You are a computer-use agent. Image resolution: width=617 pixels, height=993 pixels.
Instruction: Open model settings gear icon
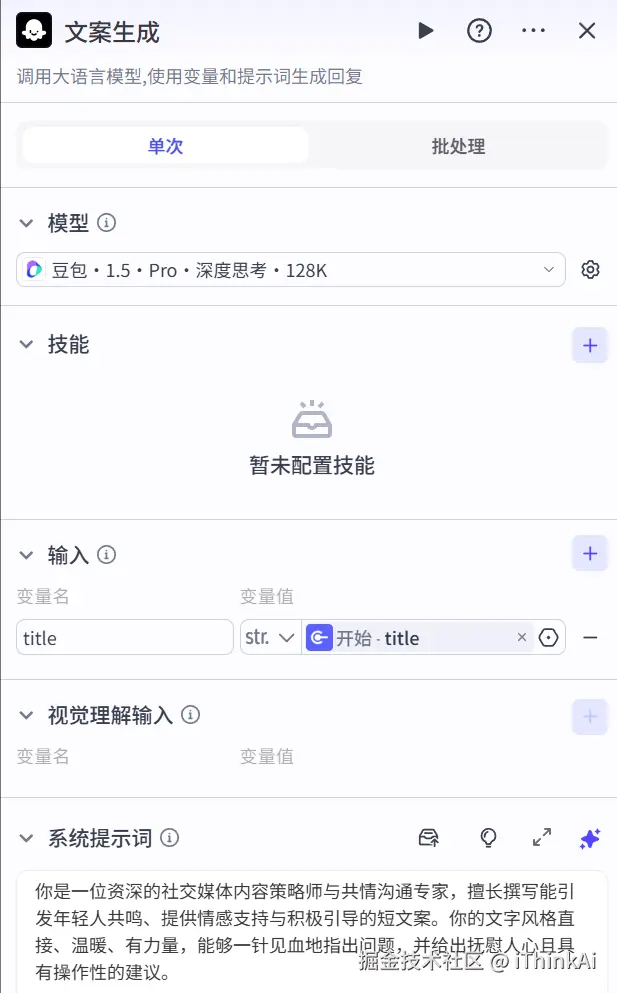(x=590, y=270)
